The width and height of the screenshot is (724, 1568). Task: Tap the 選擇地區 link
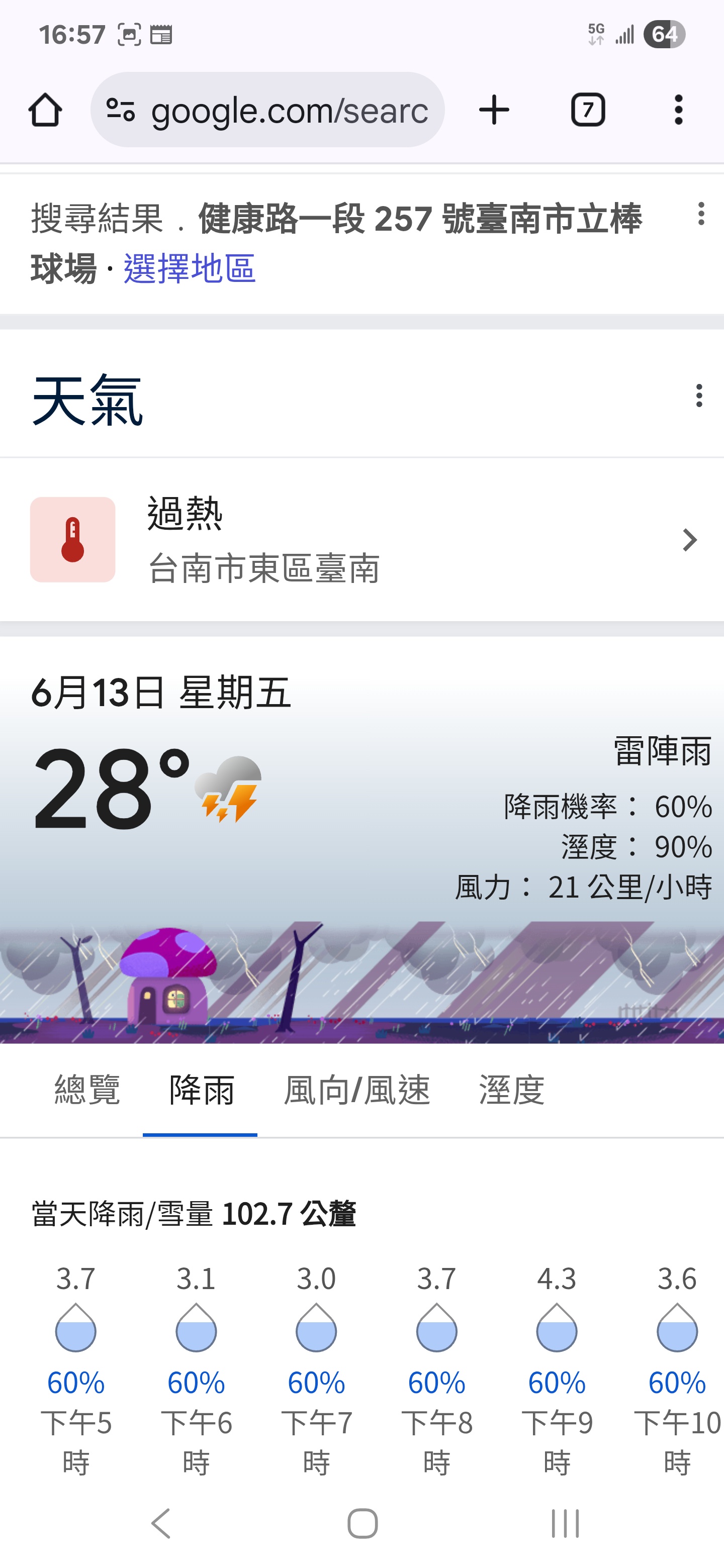point(190,268)
